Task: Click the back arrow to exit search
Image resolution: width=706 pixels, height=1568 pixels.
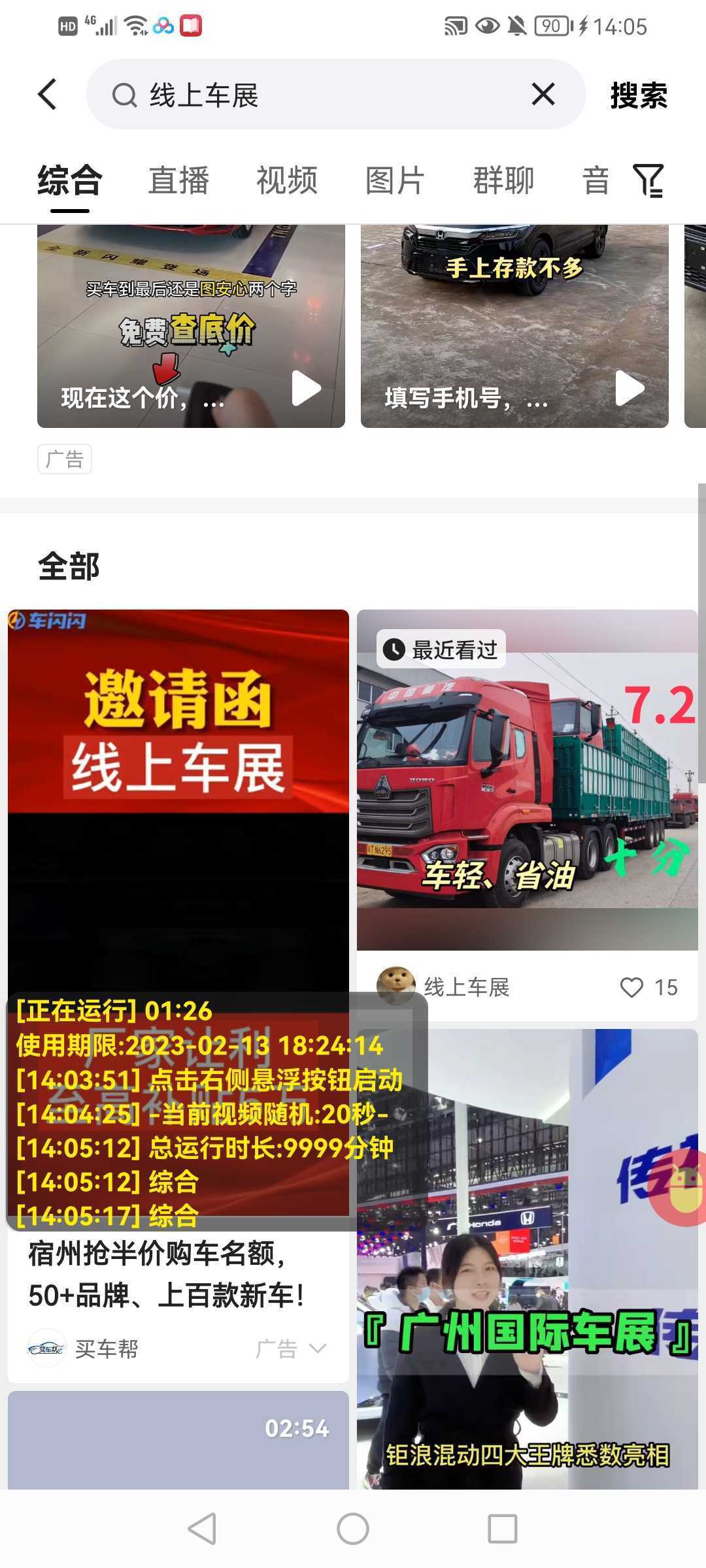Action: [x=46, y=93]
